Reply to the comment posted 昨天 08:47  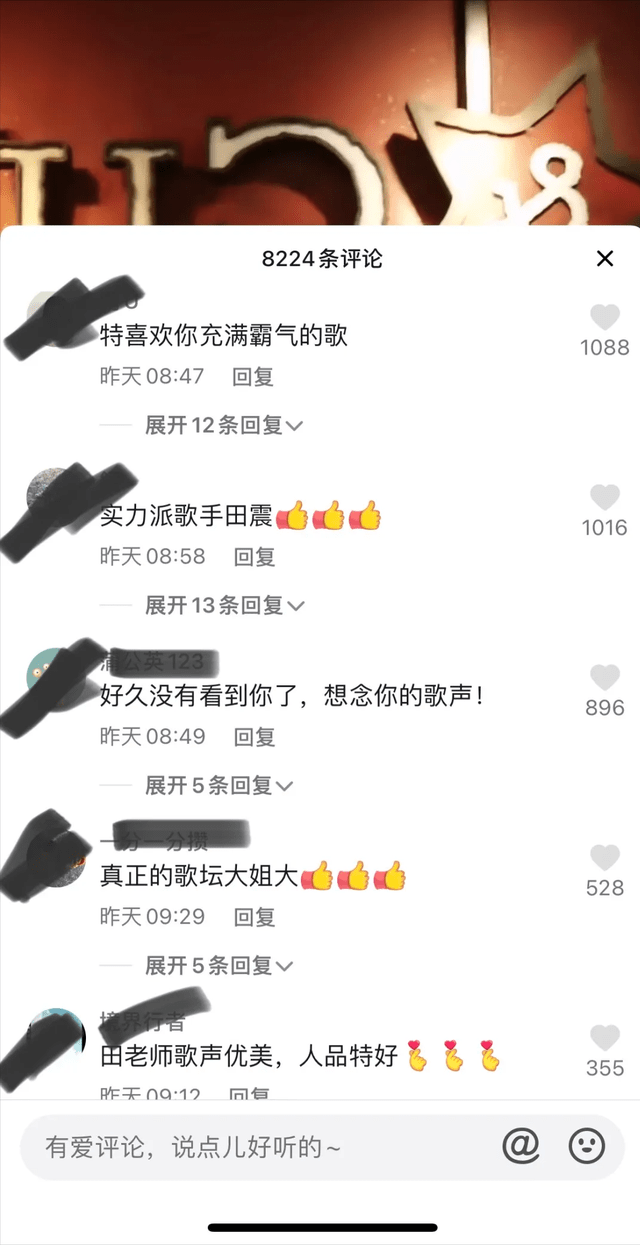[x=253, y=377]
